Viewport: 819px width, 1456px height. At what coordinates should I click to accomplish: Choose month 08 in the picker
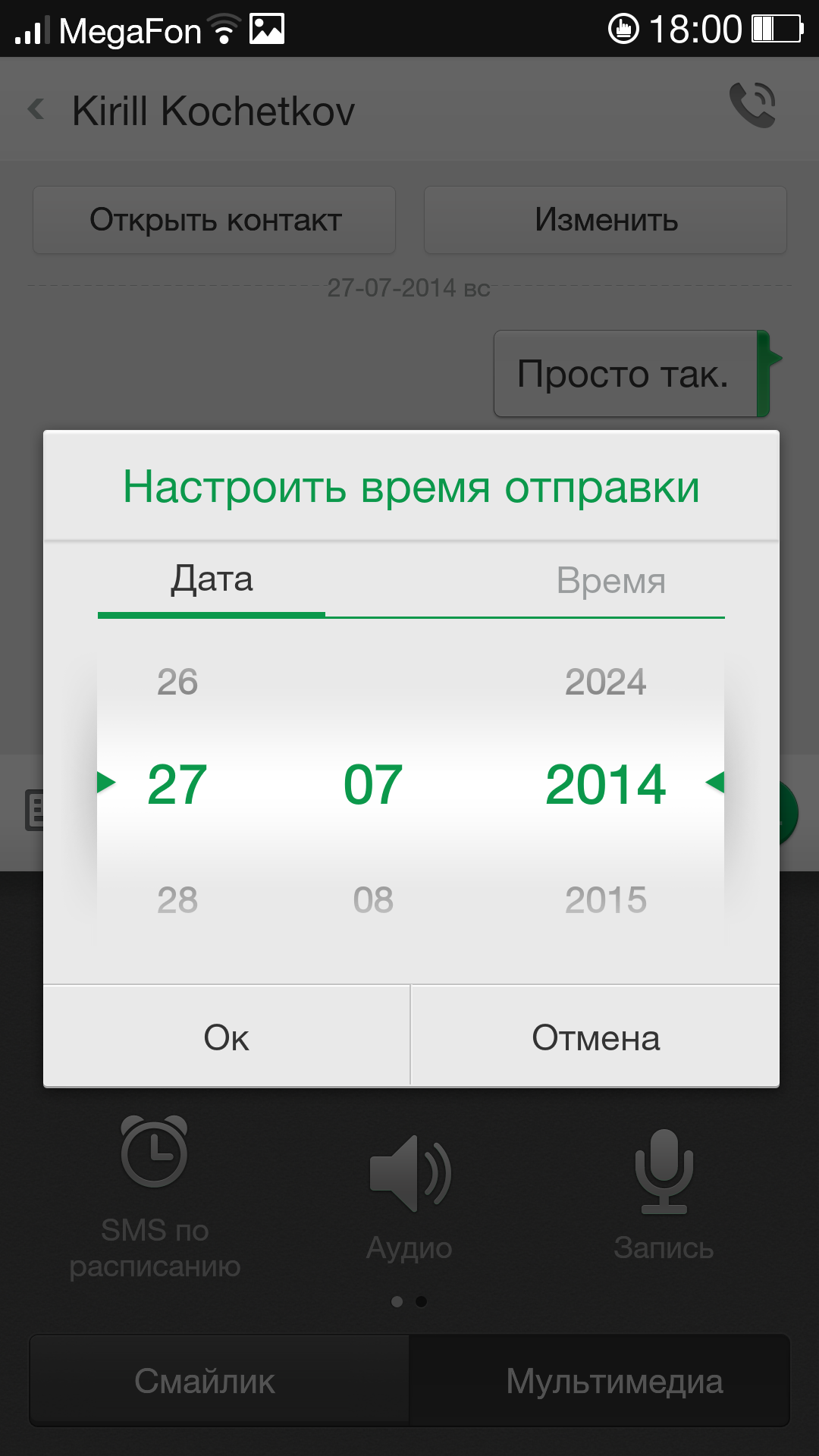(373, 900)
